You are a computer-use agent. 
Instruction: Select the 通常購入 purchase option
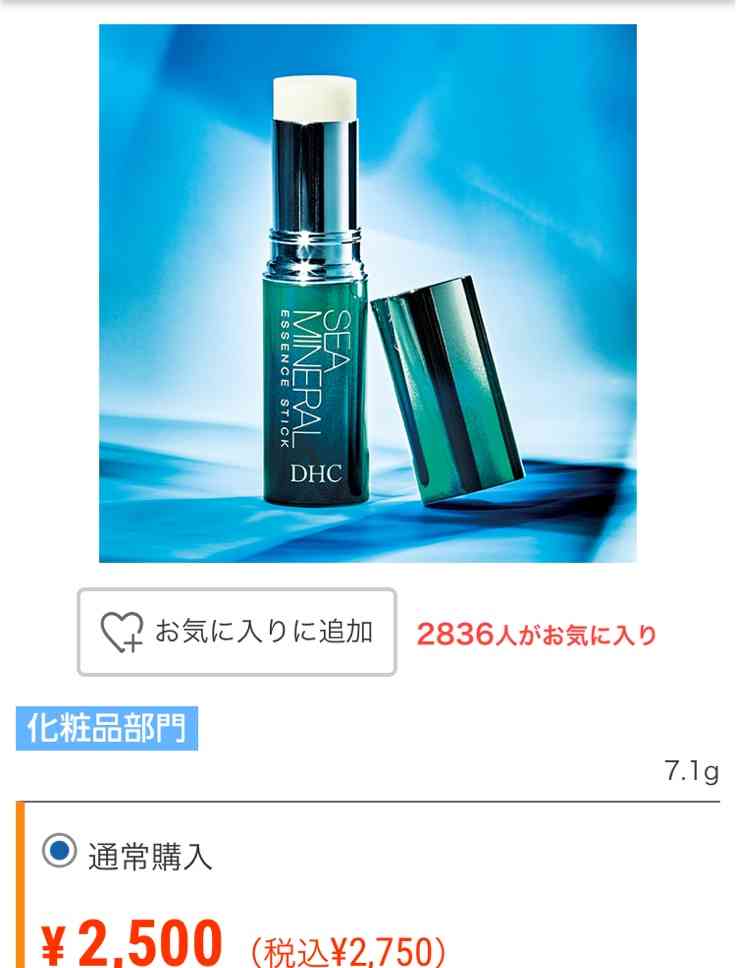point(60,853)
